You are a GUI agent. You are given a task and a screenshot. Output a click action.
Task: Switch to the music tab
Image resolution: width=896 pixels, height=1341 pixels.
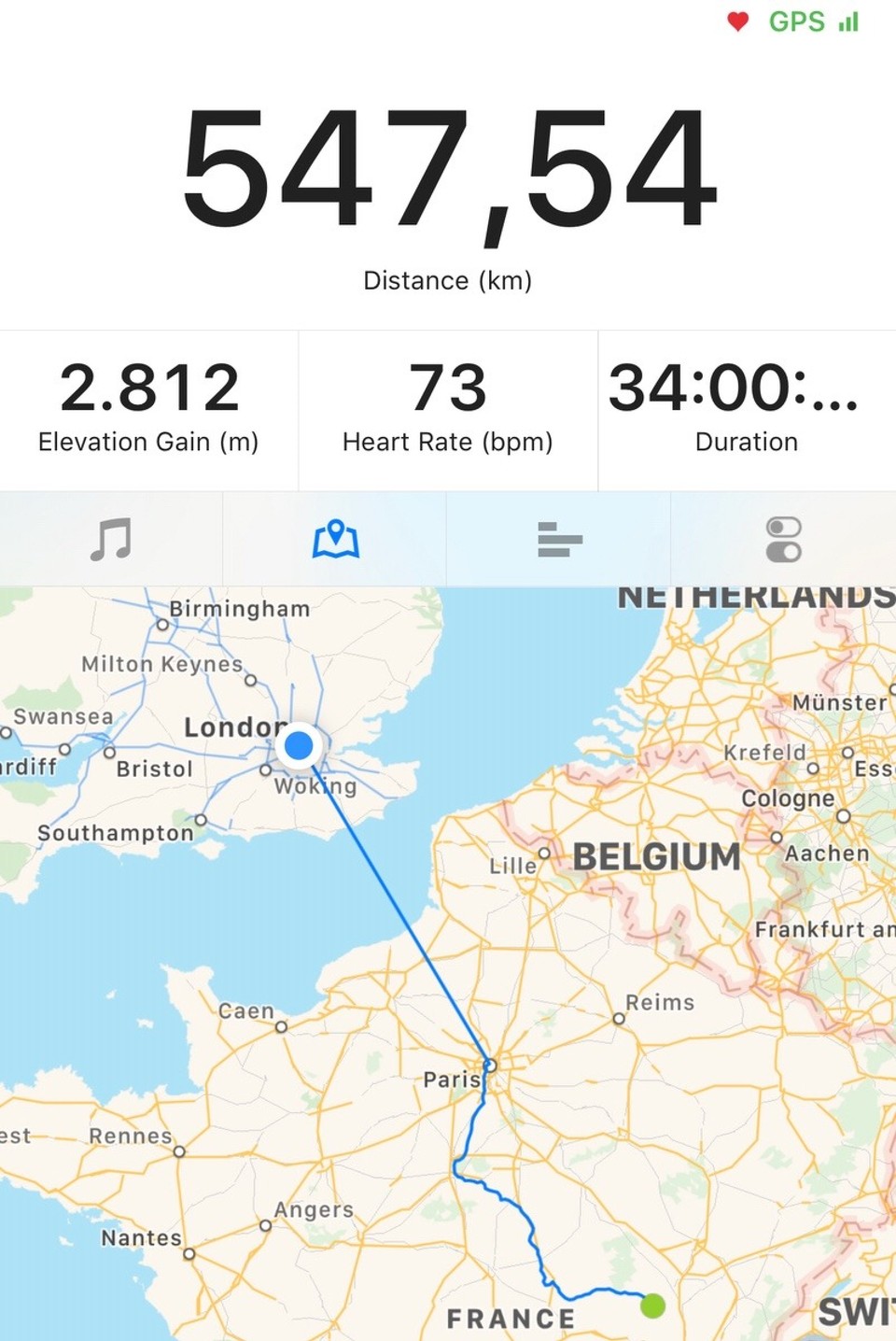(x=111, y=539)
